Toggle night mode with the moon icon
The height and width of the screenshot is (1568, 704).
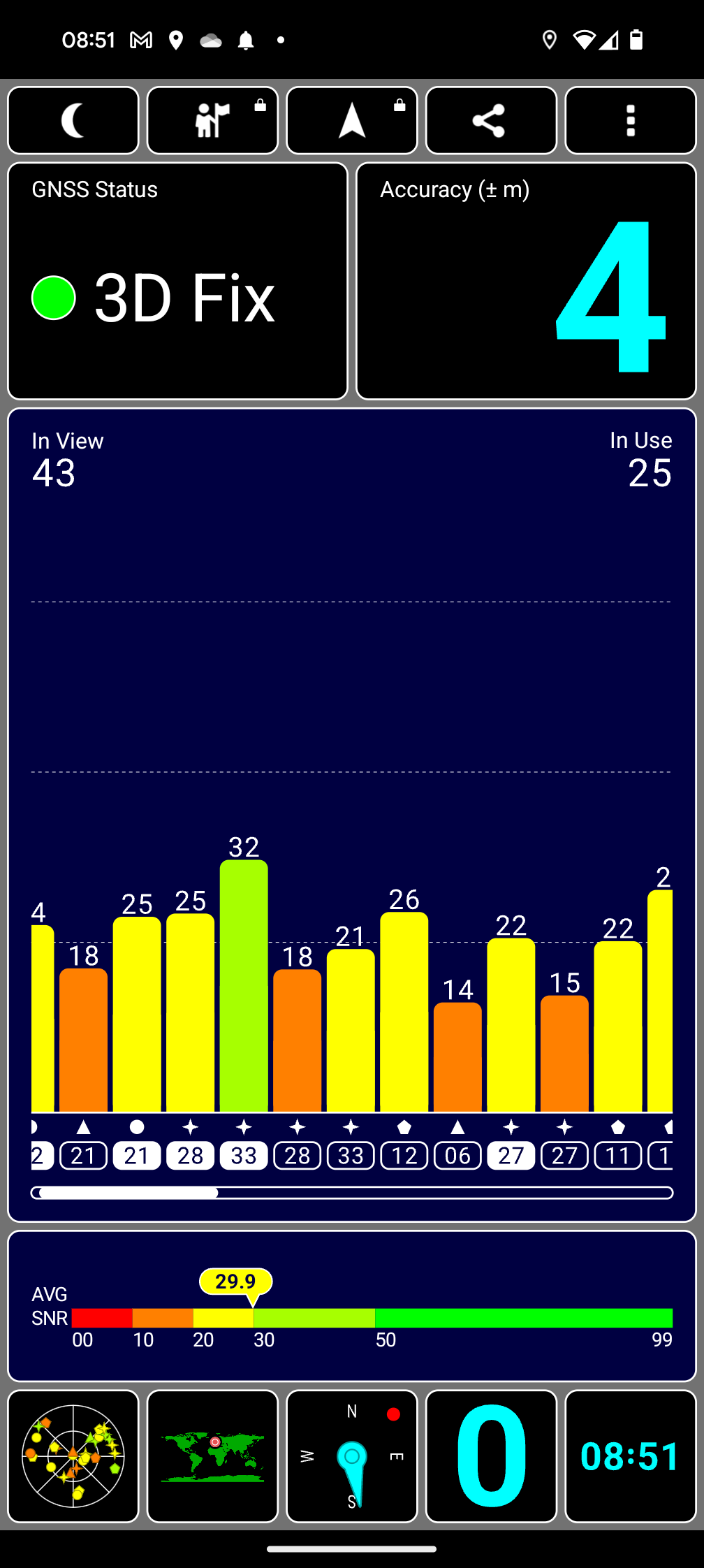click(x=73, y=120)
